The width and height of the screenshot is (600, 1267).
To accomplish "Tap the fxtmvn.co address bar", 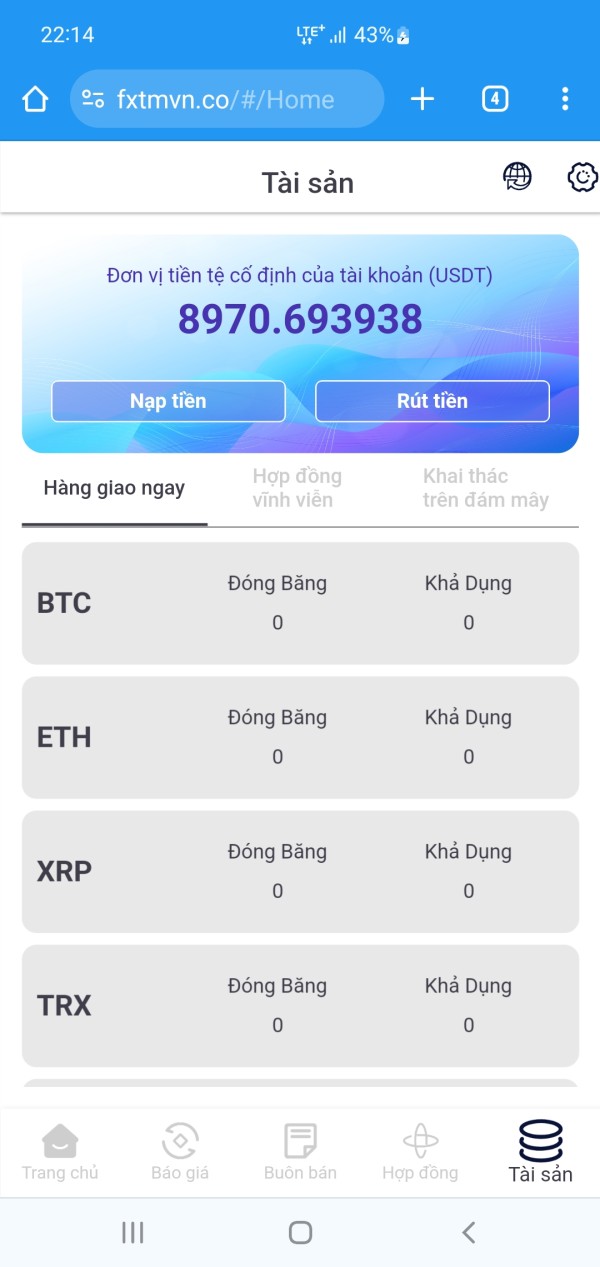I will (x=227, y=99).
